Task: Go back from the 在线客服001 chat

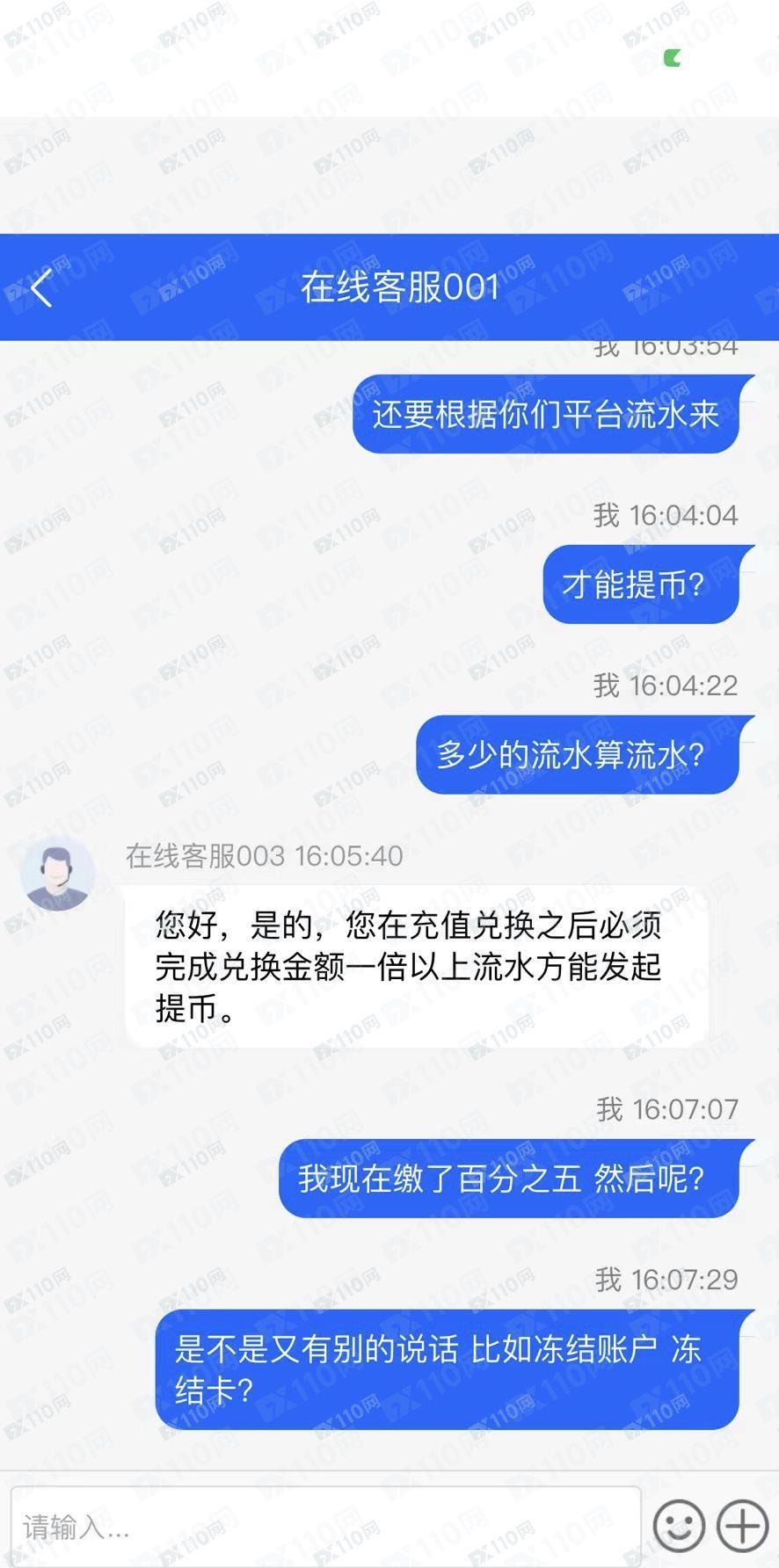Action: 41,287
